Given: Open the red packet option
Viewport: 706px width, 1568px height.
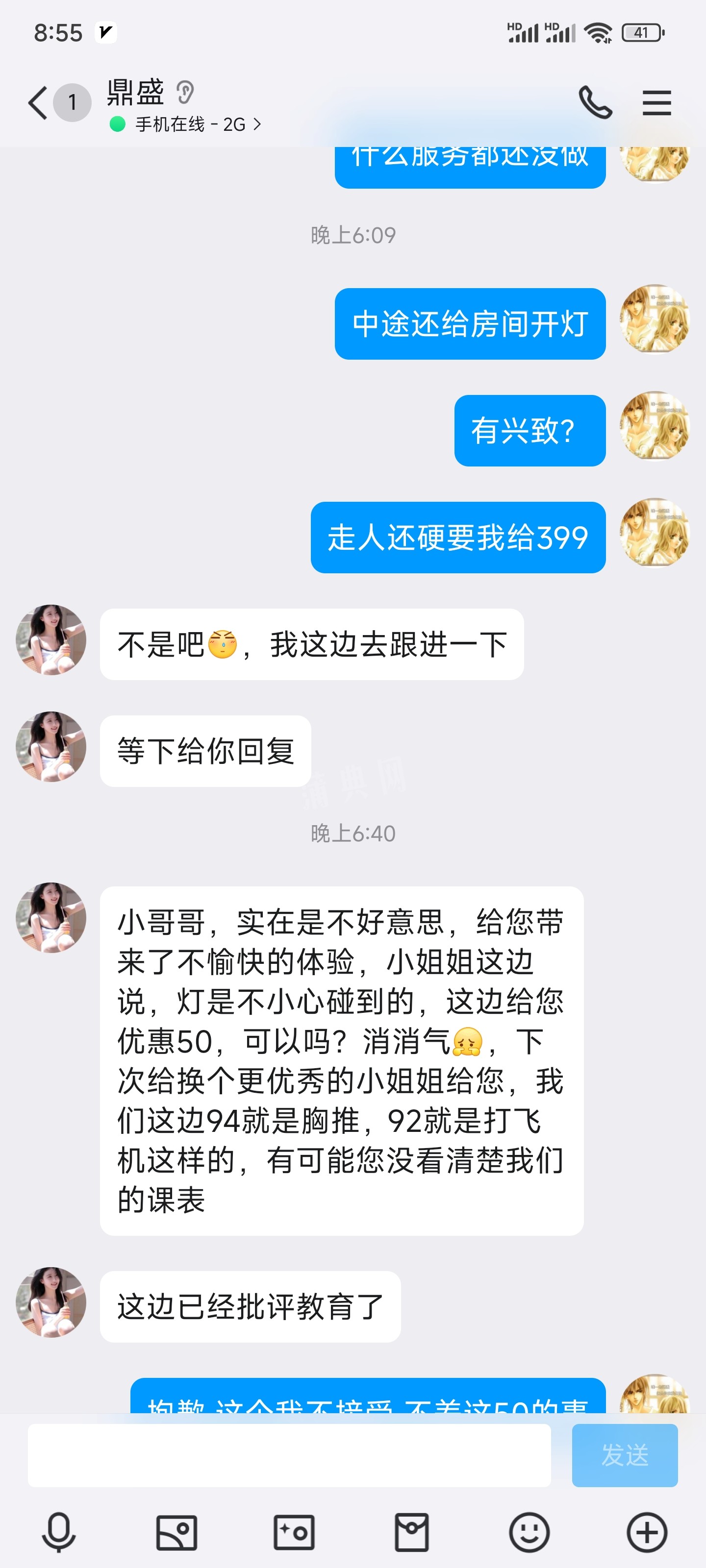Looking at the screenshot, I should (412, 1531).
